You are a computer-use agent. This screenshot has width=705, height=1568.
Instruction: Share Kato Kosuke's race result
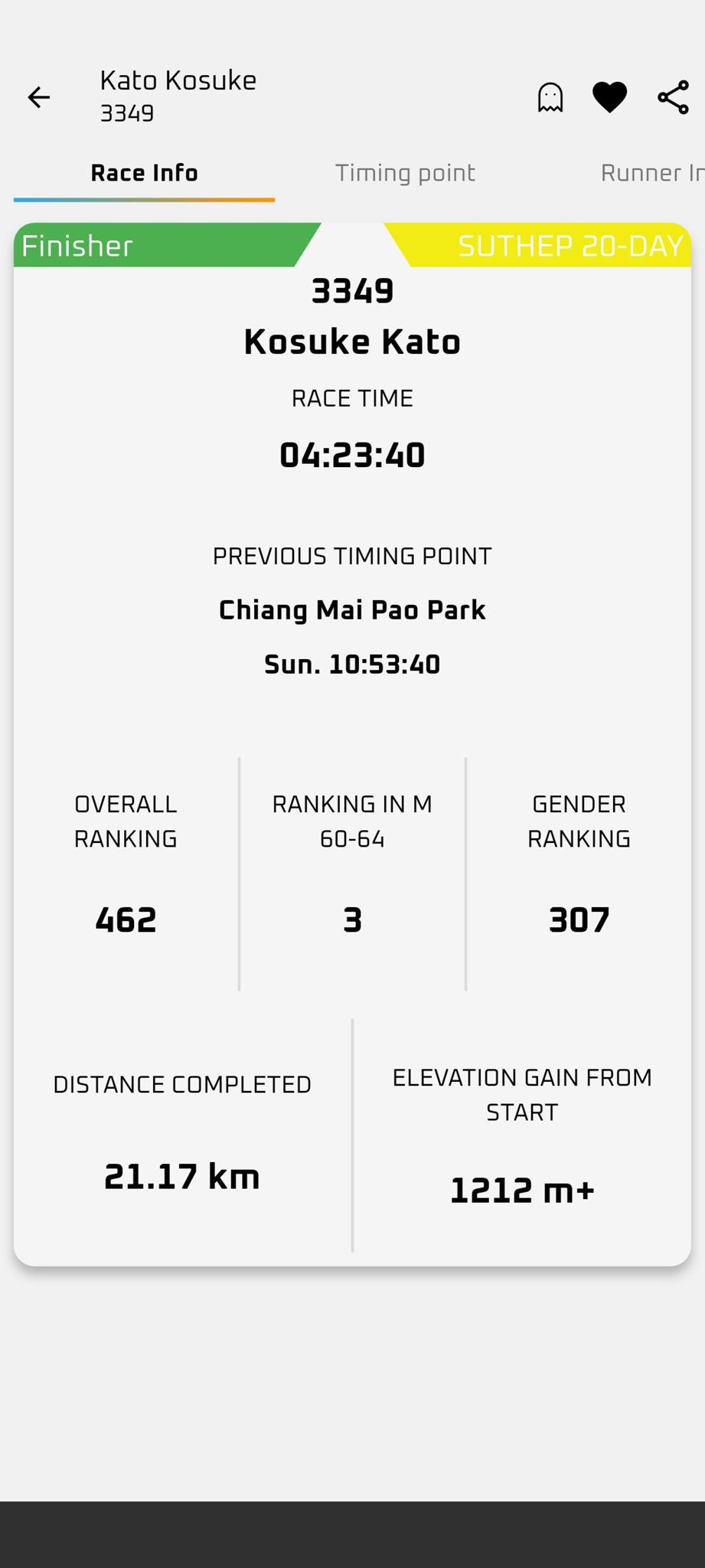pyautogui.click(x=673, y=97)
